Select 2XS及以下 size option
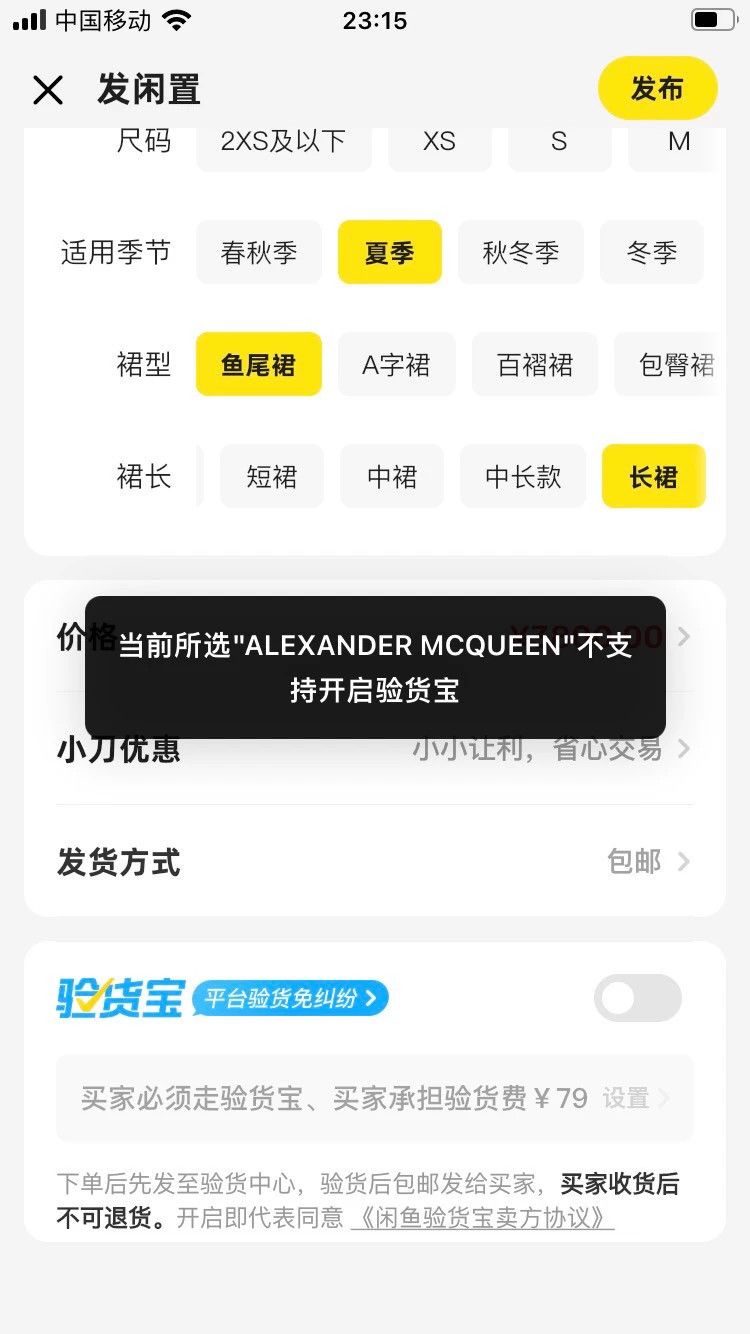 [283, 141]
